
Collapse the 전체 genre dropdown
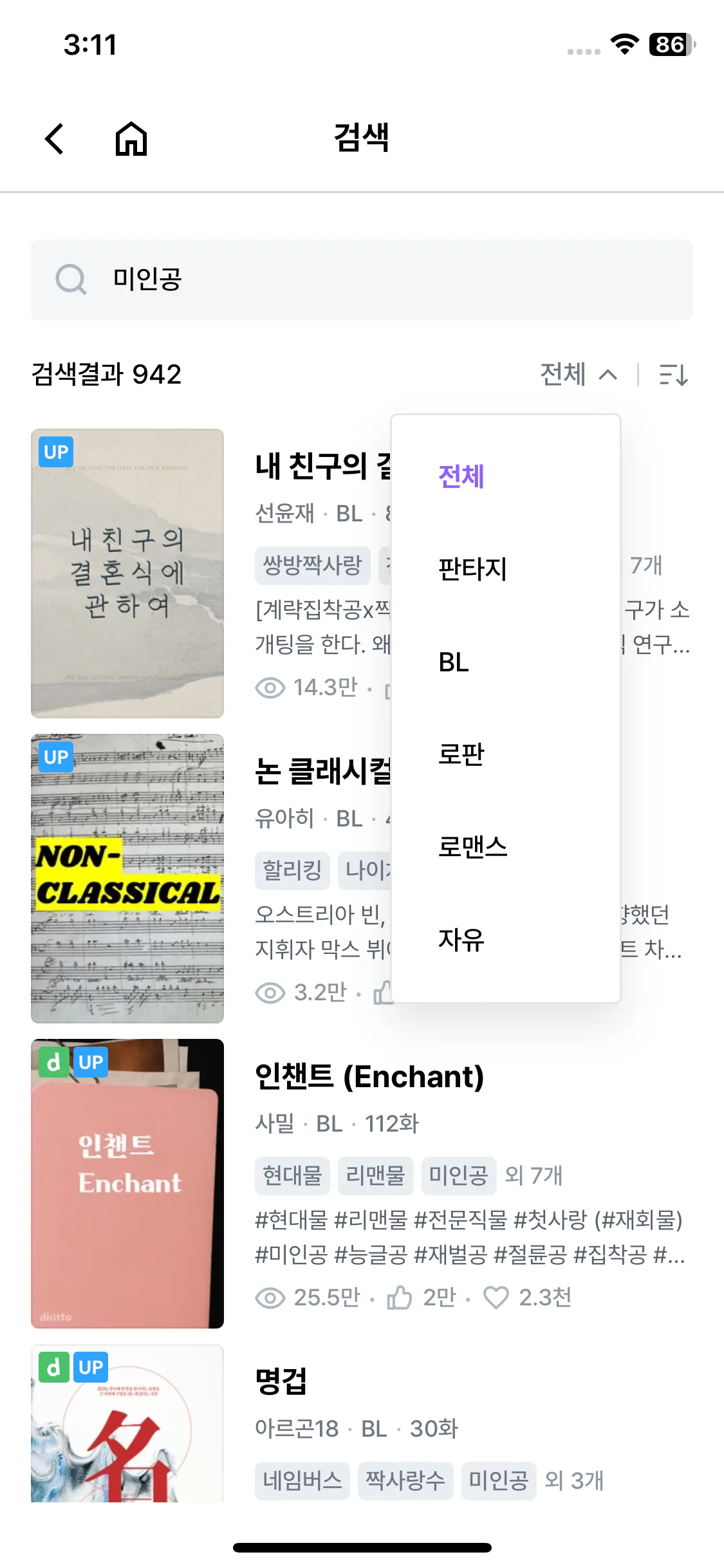pos(579,374)
